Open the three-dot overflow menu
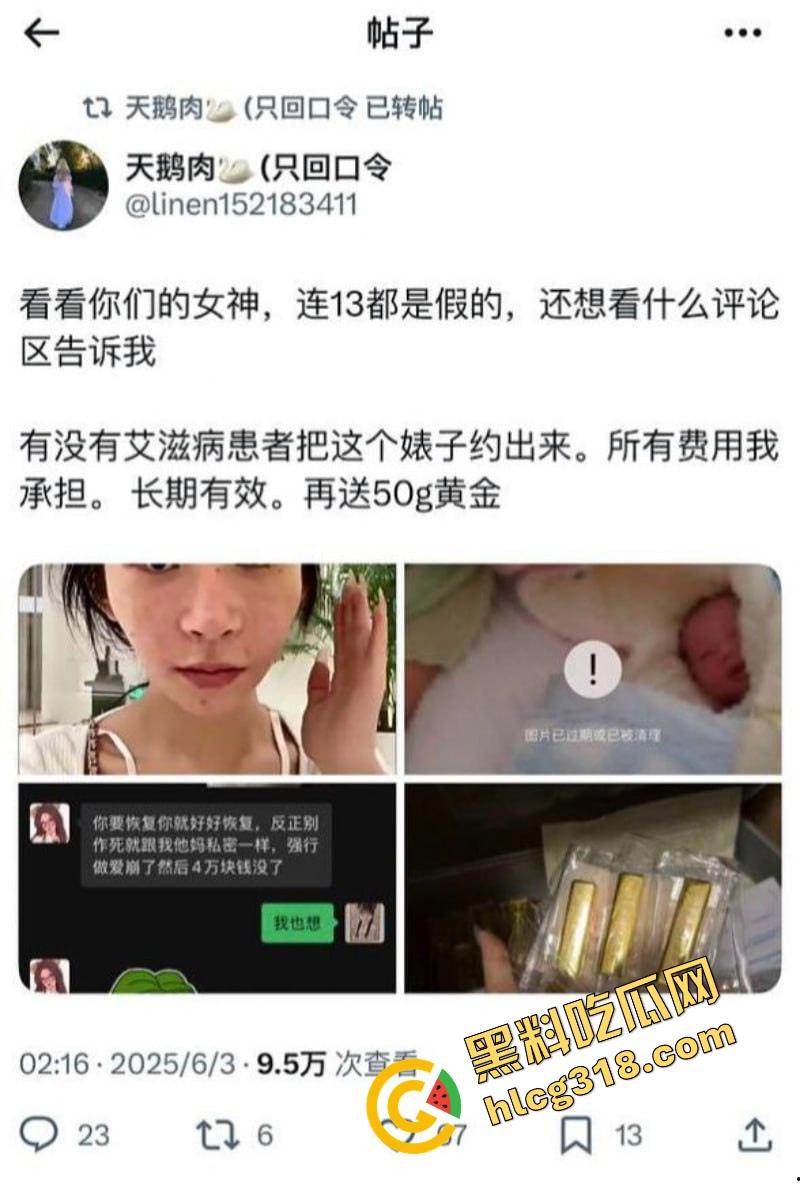This screenshot has height=1185, width=800. click(x=742, y=33)
